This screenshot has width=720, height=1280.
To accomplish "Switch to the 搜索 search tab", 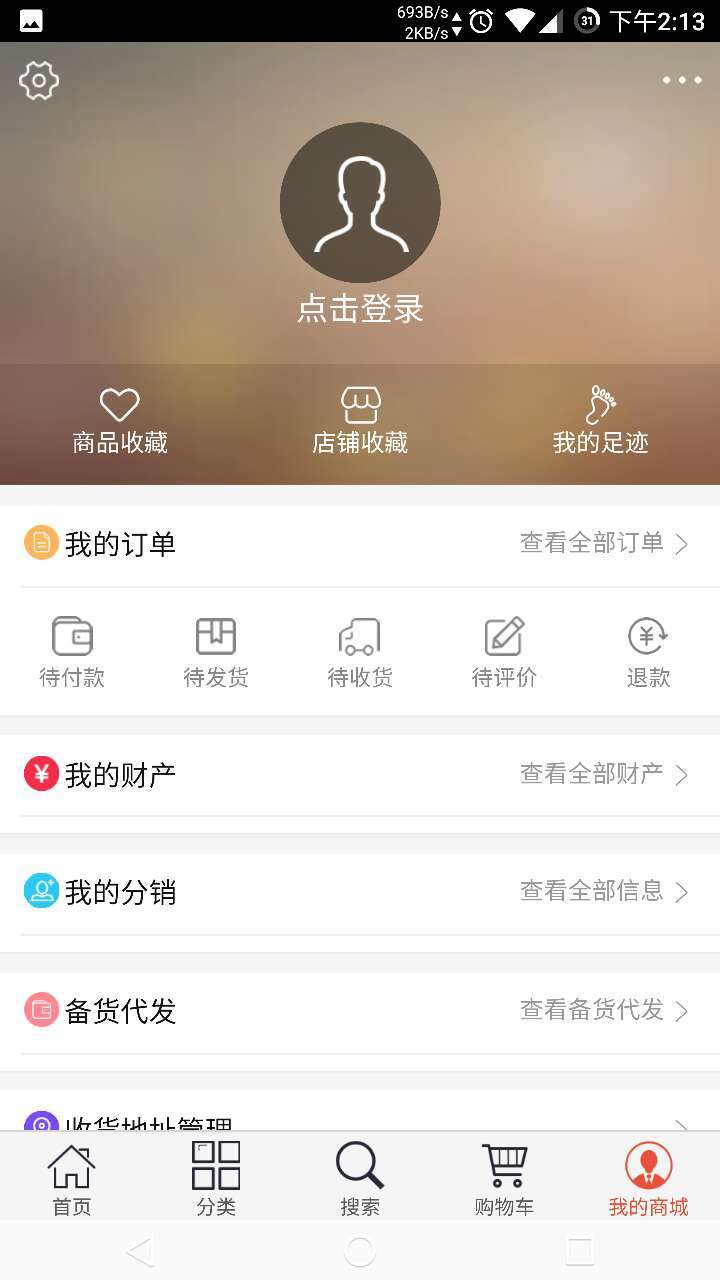I will (360, 1179).
